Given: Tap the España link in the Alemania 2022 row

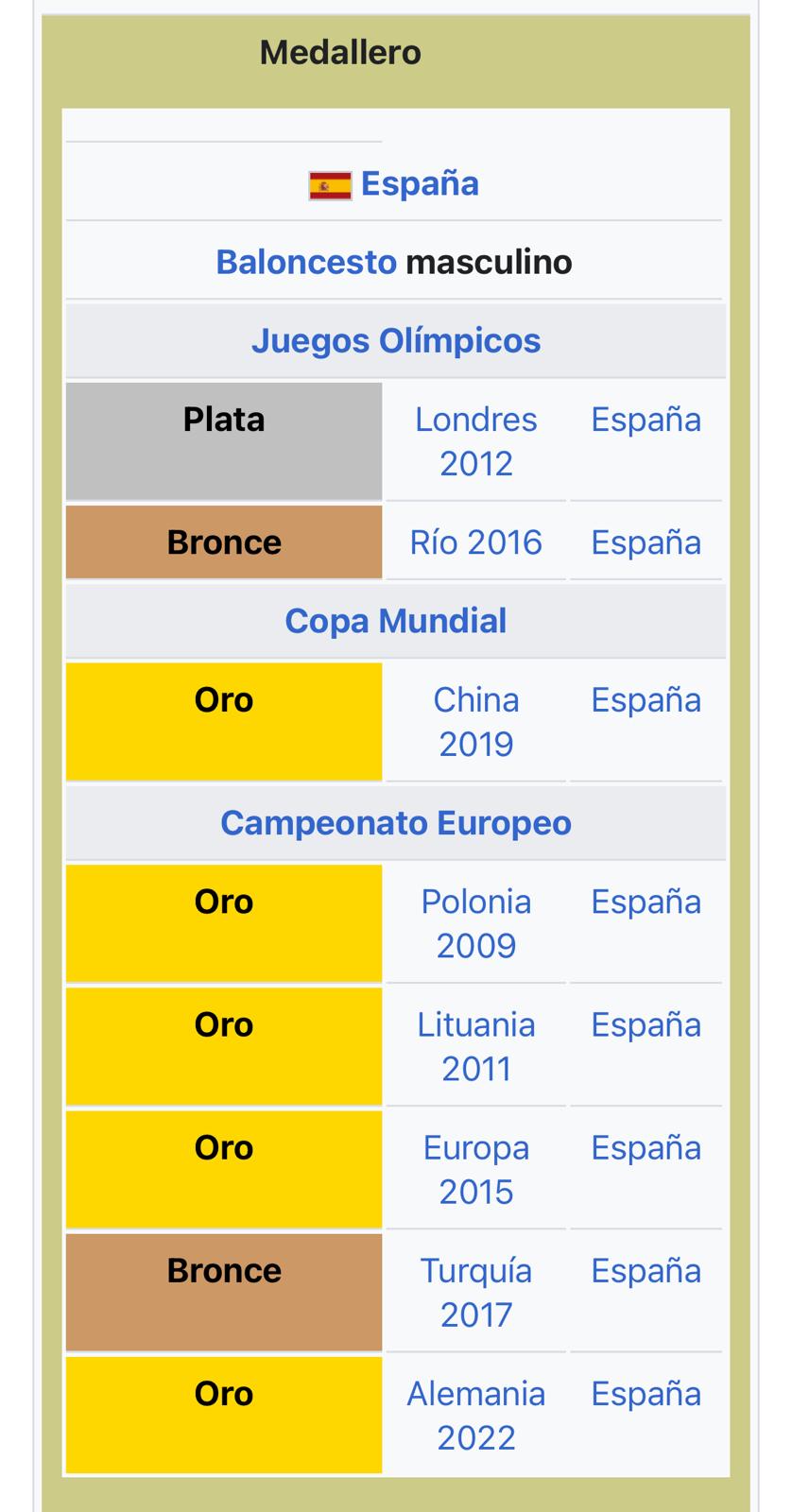Looking at the screenshot, I should click(646, 1394).
